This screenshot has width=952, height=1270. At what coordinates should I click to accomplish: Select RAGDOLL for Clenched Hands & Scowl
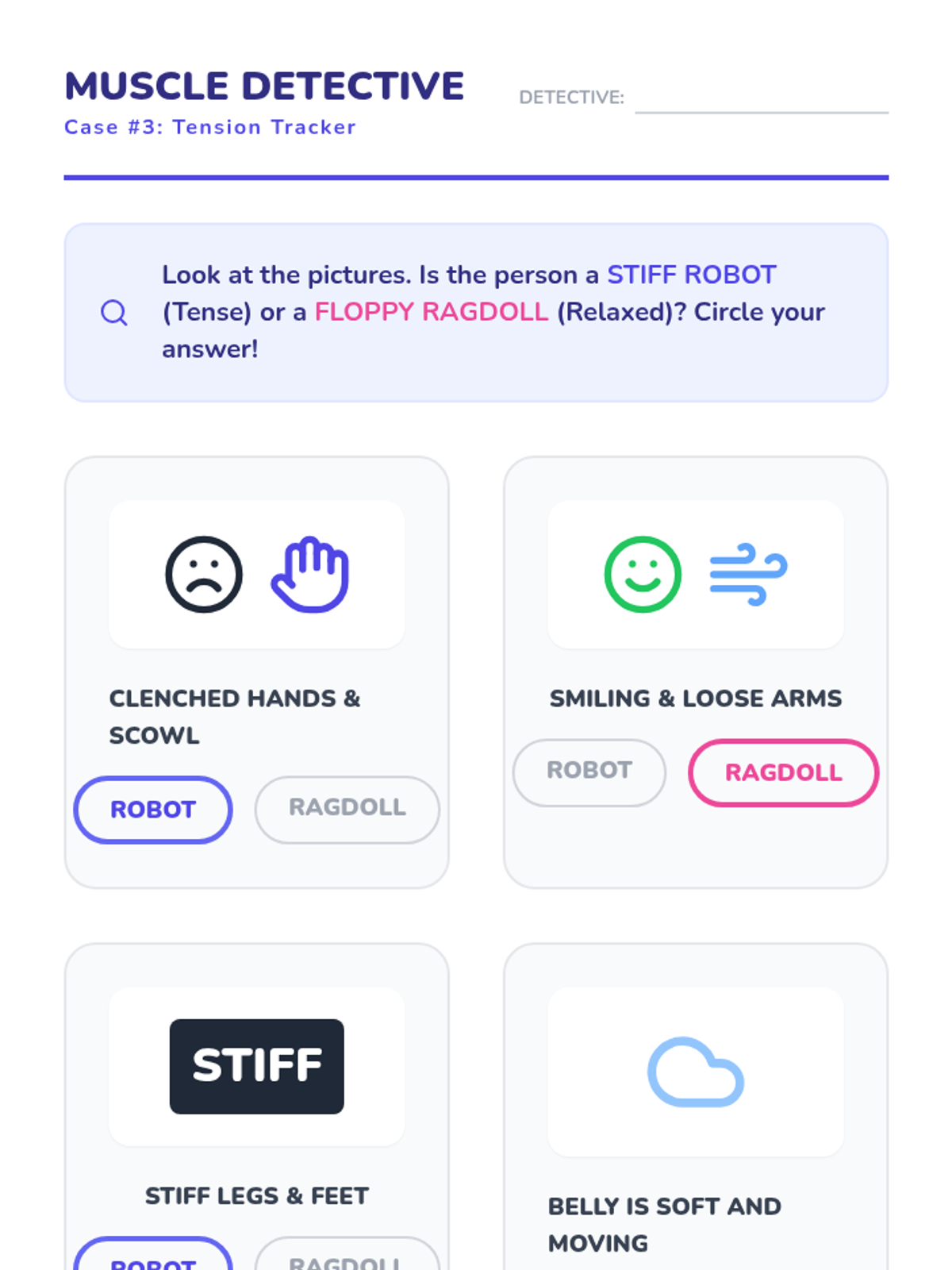coord(347,810)
